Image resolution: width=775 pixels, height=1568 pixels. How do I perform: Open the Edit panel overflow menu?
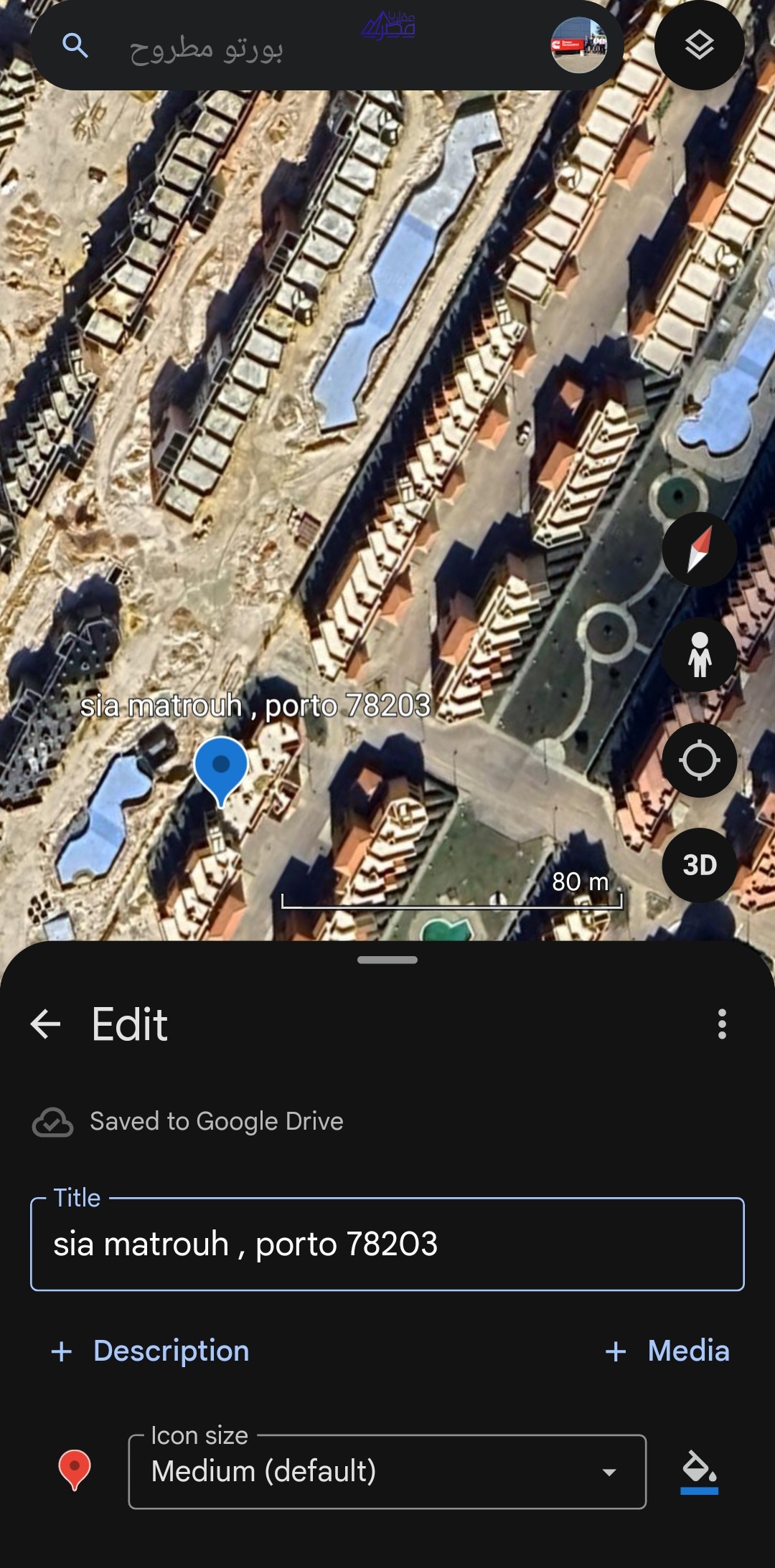click(722, 1024)
